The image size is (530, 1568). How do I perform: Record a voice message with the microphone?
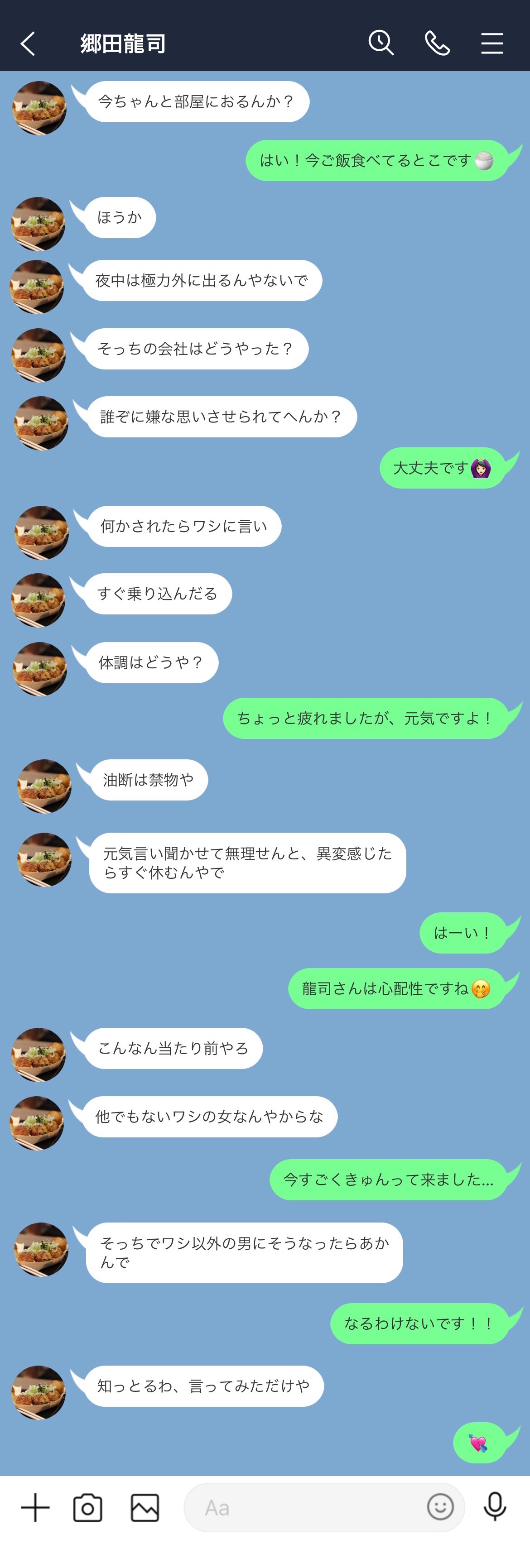coord(495,1507)
